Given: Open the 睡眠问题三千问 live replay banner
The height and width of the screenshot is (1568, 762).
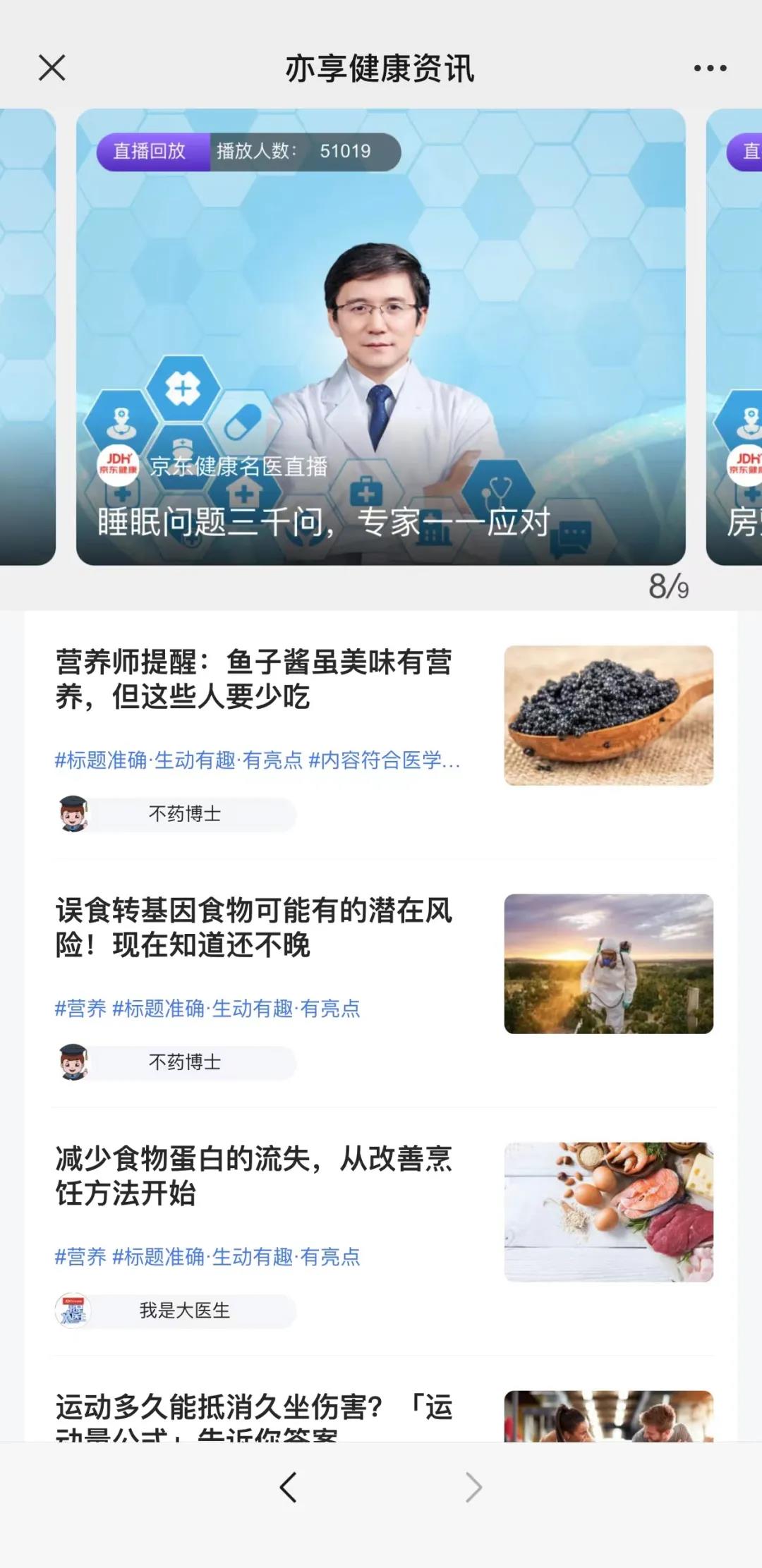Looking at the screenshot, I should [381, 339].
